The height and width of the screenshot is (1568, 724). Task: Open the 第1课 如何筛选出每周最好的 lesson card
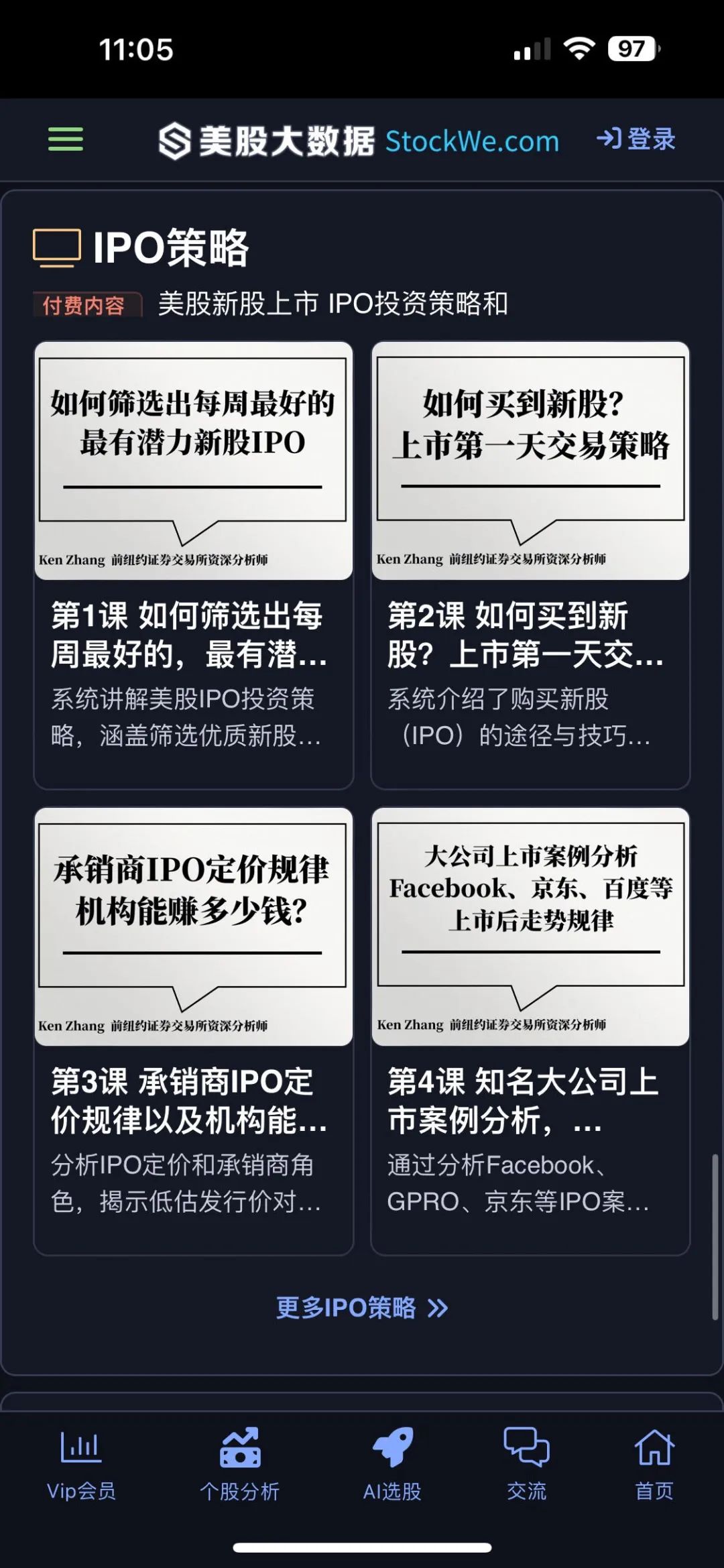(x=194, y=565)
